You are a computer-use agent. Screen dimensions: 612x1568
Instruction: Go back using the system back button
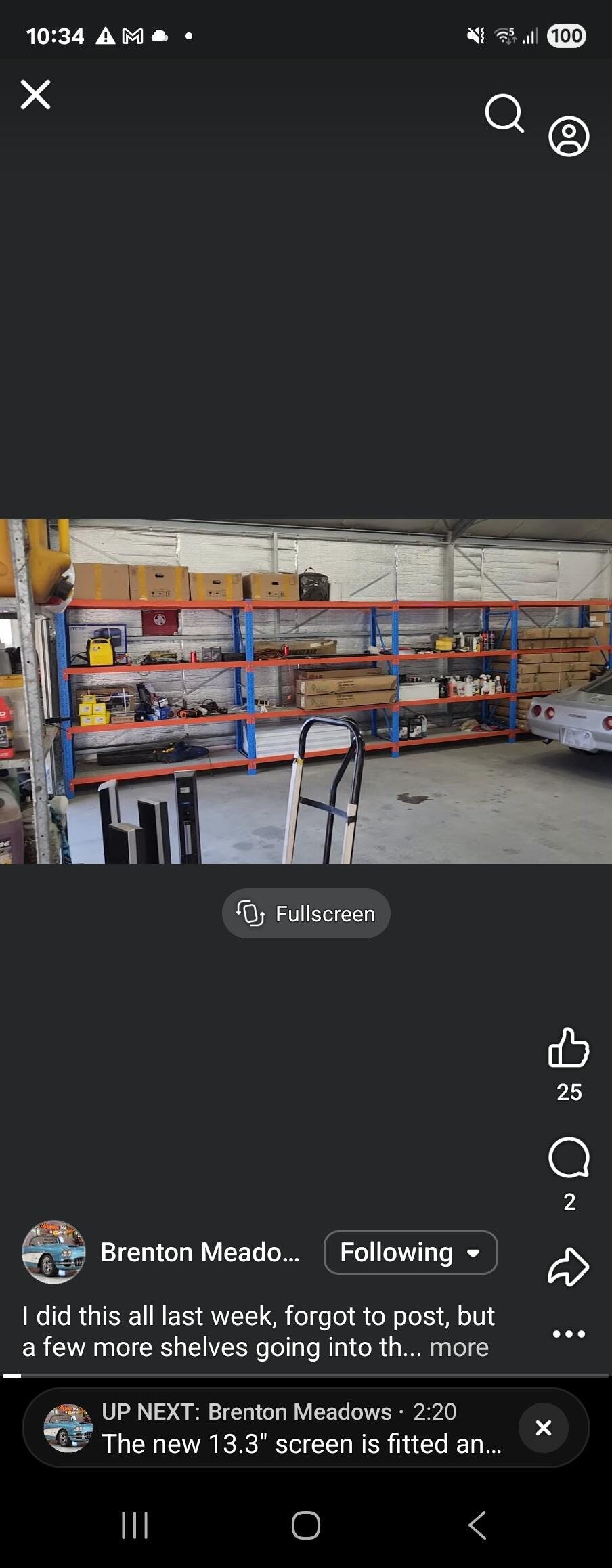pos(477,1525)
